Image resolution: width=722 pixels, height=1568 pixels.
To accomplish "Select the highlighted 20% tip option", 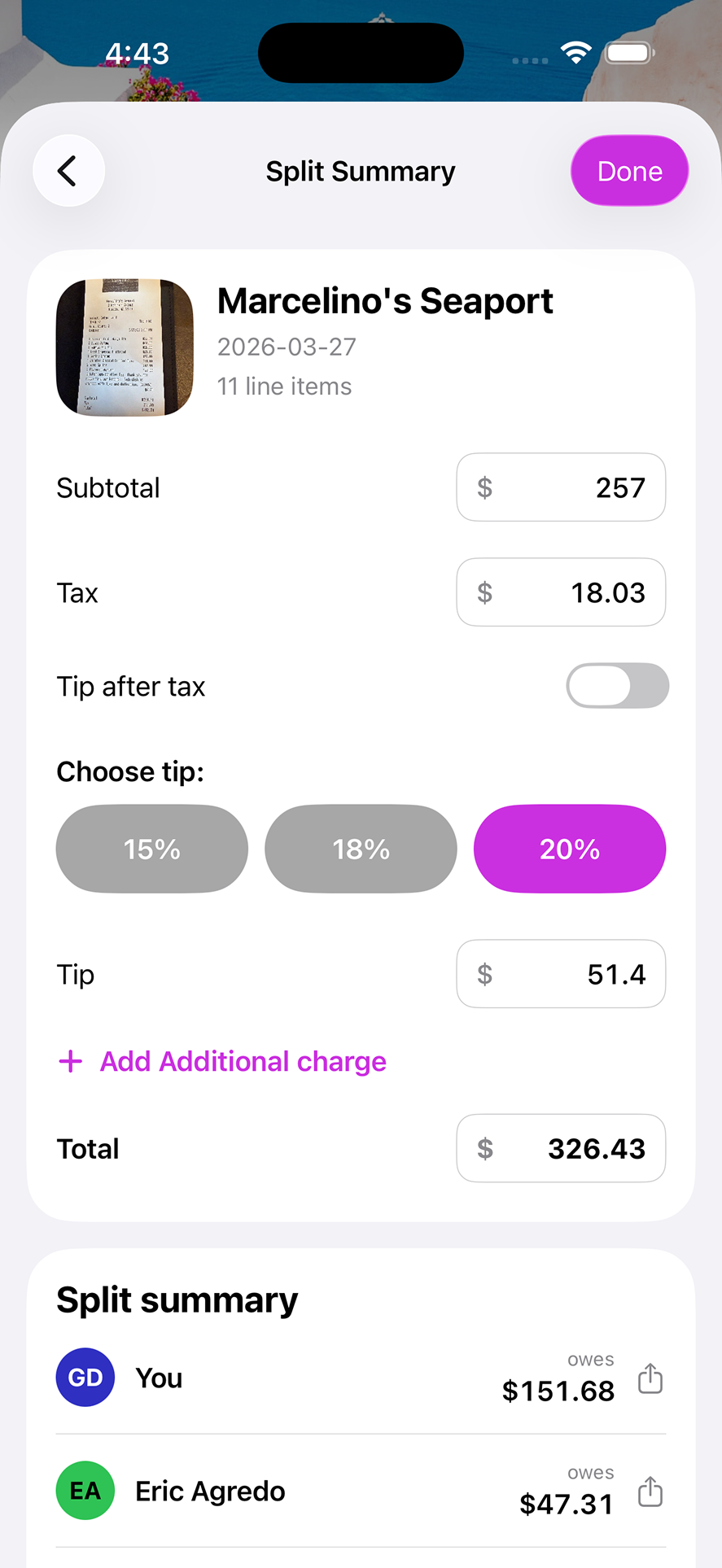I will (569, 849).
